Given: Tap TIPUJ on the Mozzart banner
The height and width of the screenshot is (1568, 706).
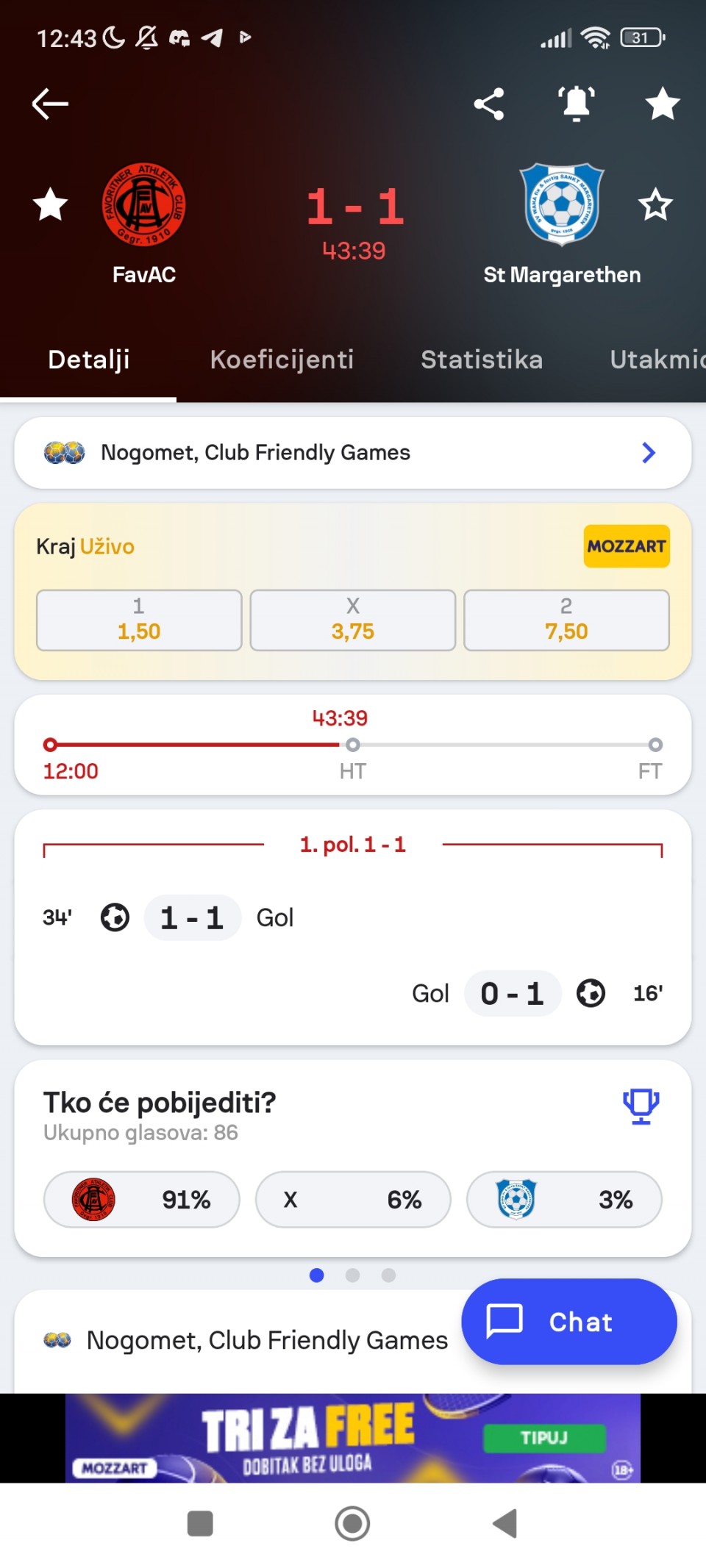Looking at the screenshot, I should click(544, 1438).
